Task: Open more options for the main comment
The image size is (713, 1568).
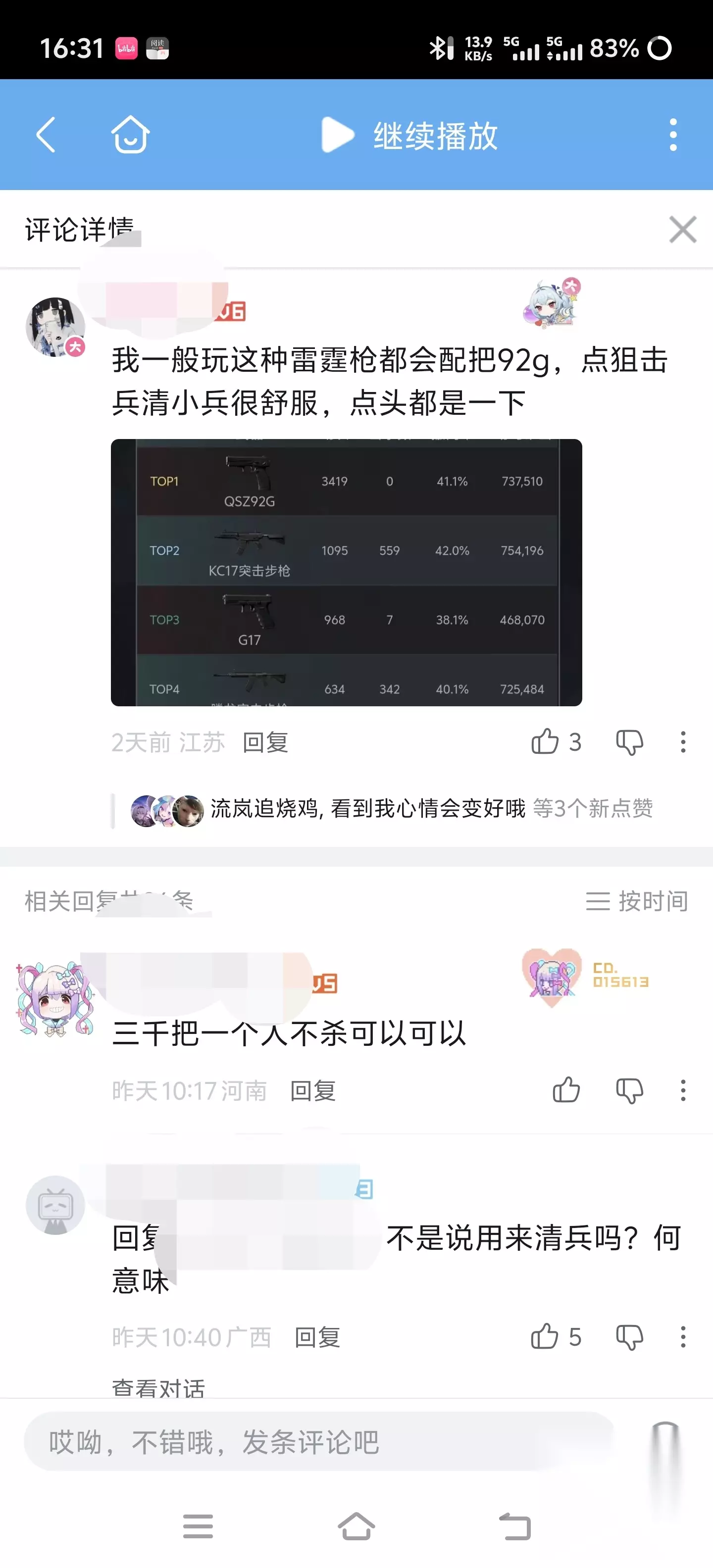Action: point(683,742)
